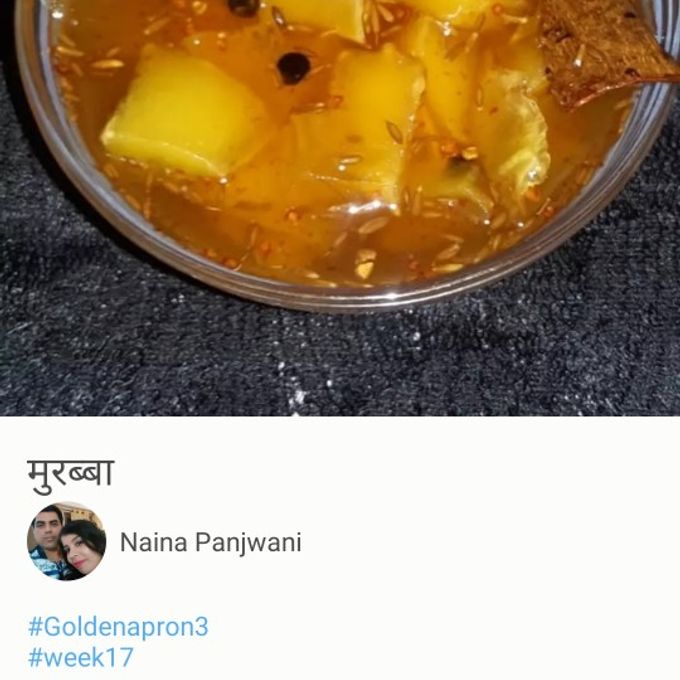This screenshot has height=680, width=680.
Task: Open the #Goldenapron3 hashtag
Action: [118, 627]
